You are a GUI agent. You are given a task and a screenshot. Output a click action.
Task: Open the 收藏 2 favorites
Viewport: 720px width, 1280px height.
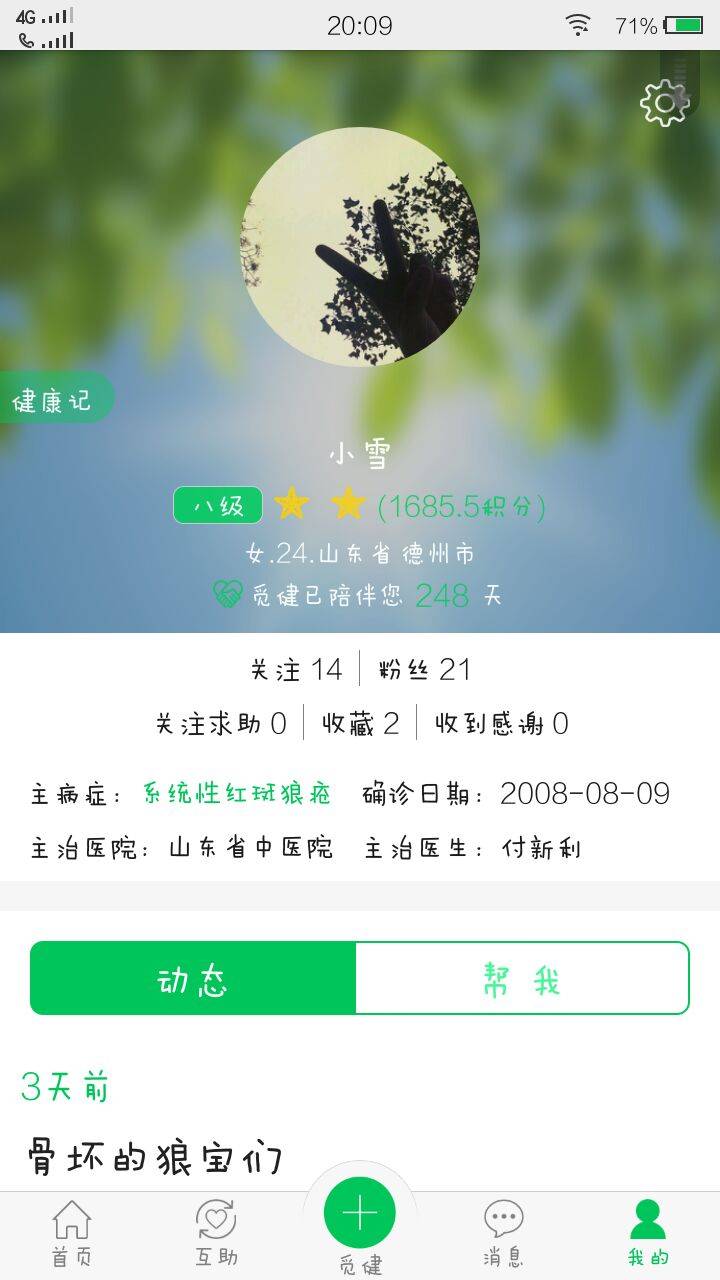(x=360, y=723)
